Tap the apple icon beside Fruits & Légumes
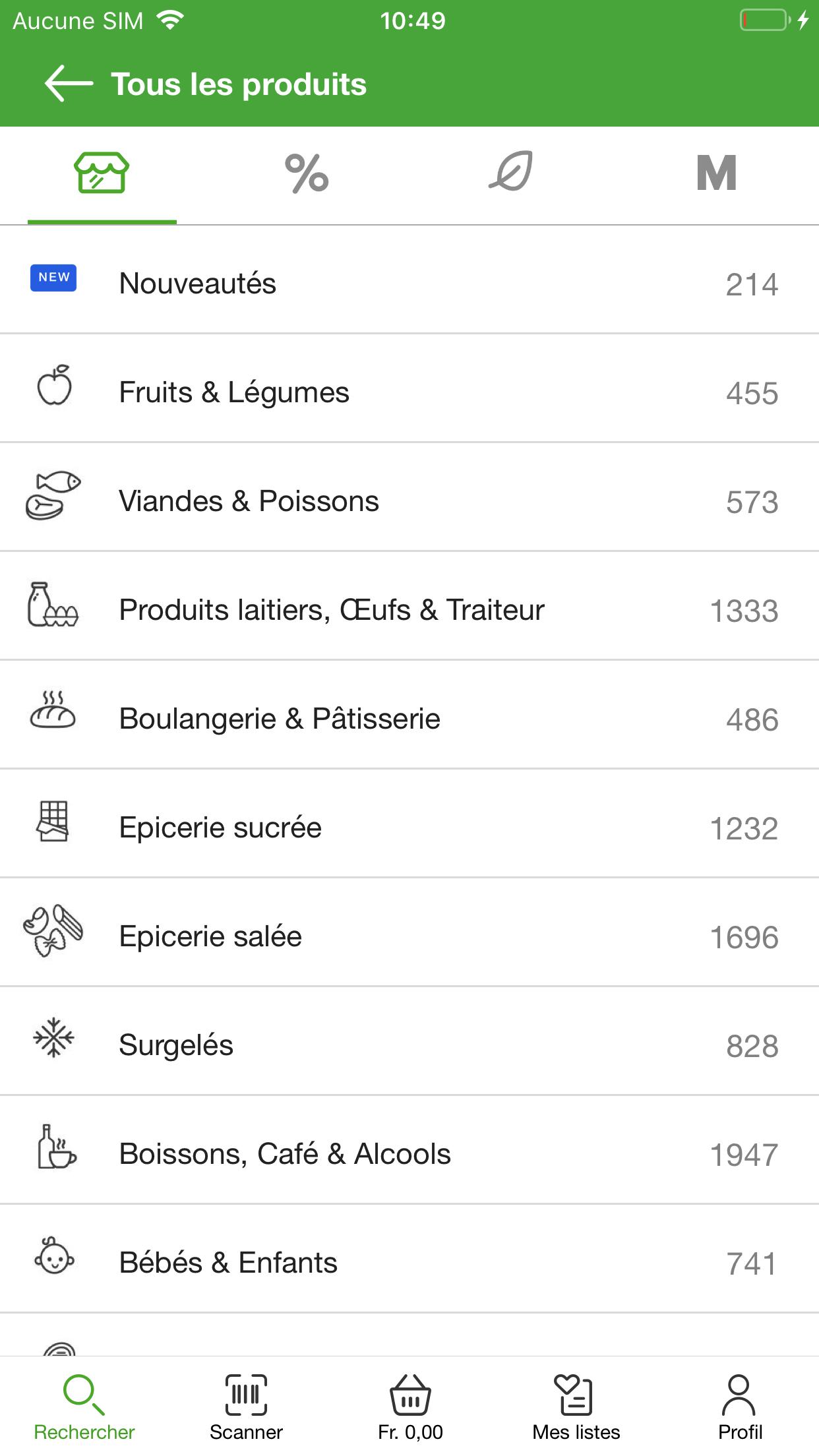Image resolution: width=819 pixels, height=1456 pixels. coord(54,387)
